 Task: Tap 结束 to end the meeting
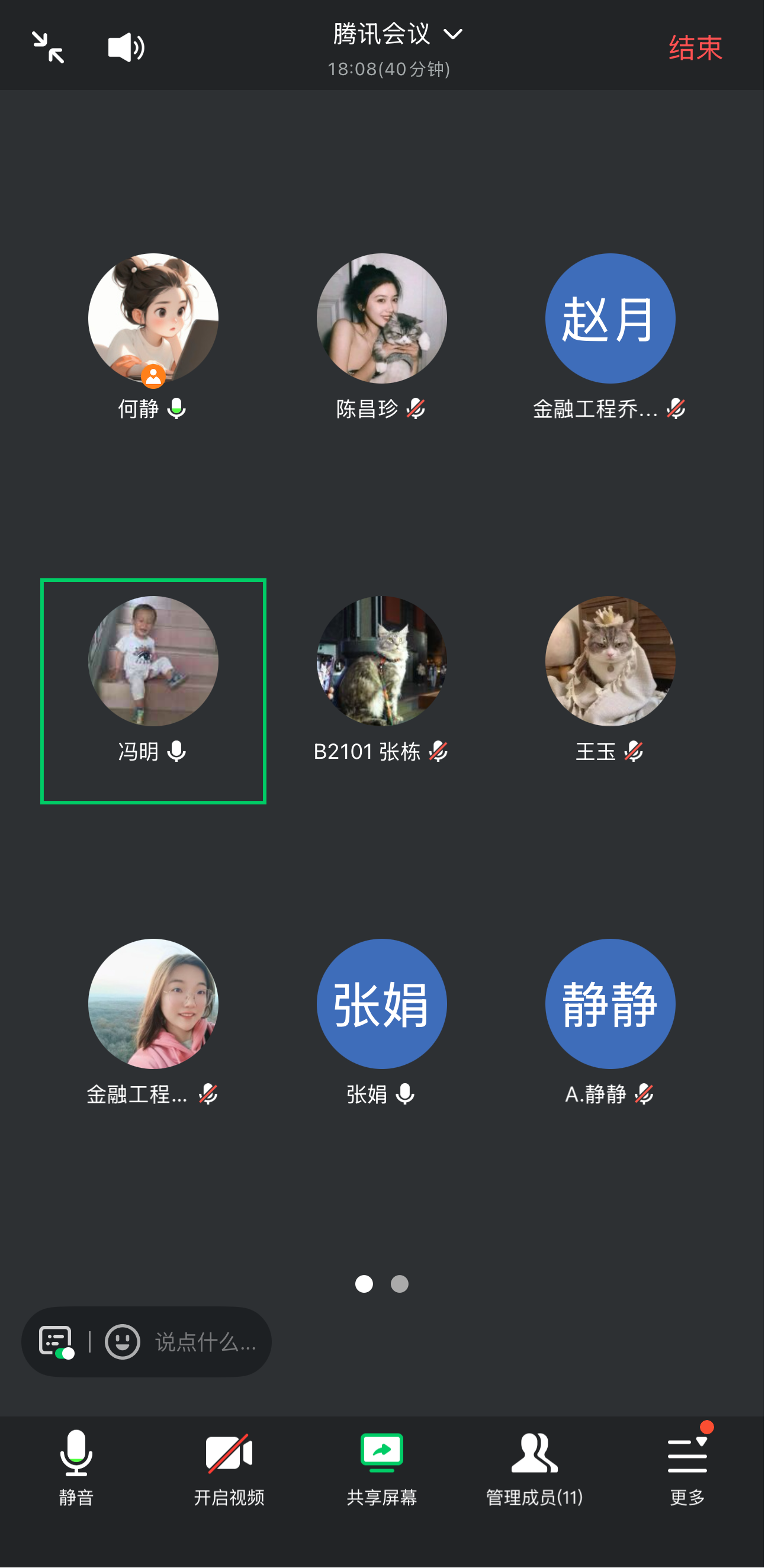695,47
